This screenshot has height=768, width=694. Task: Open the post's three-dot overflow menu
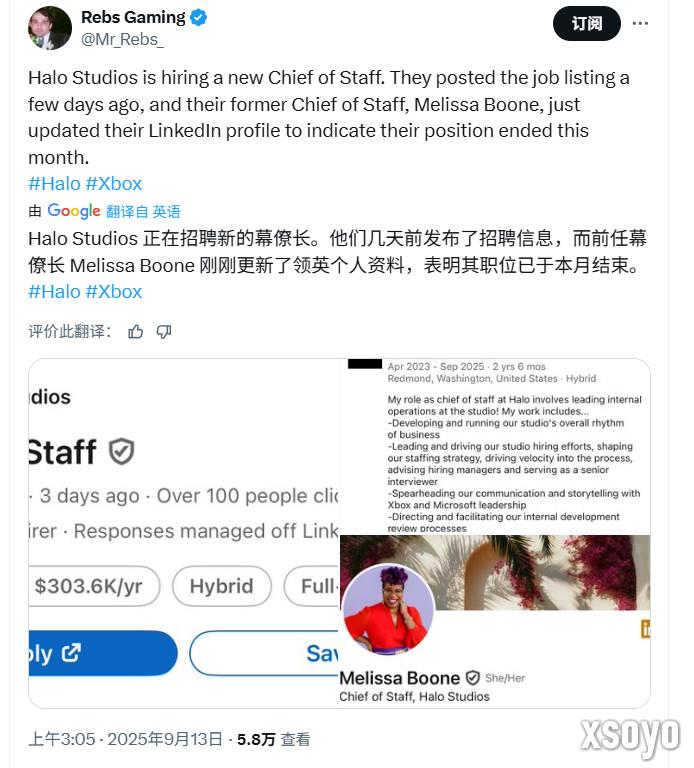pyautogui.click(x=641, y=24)
